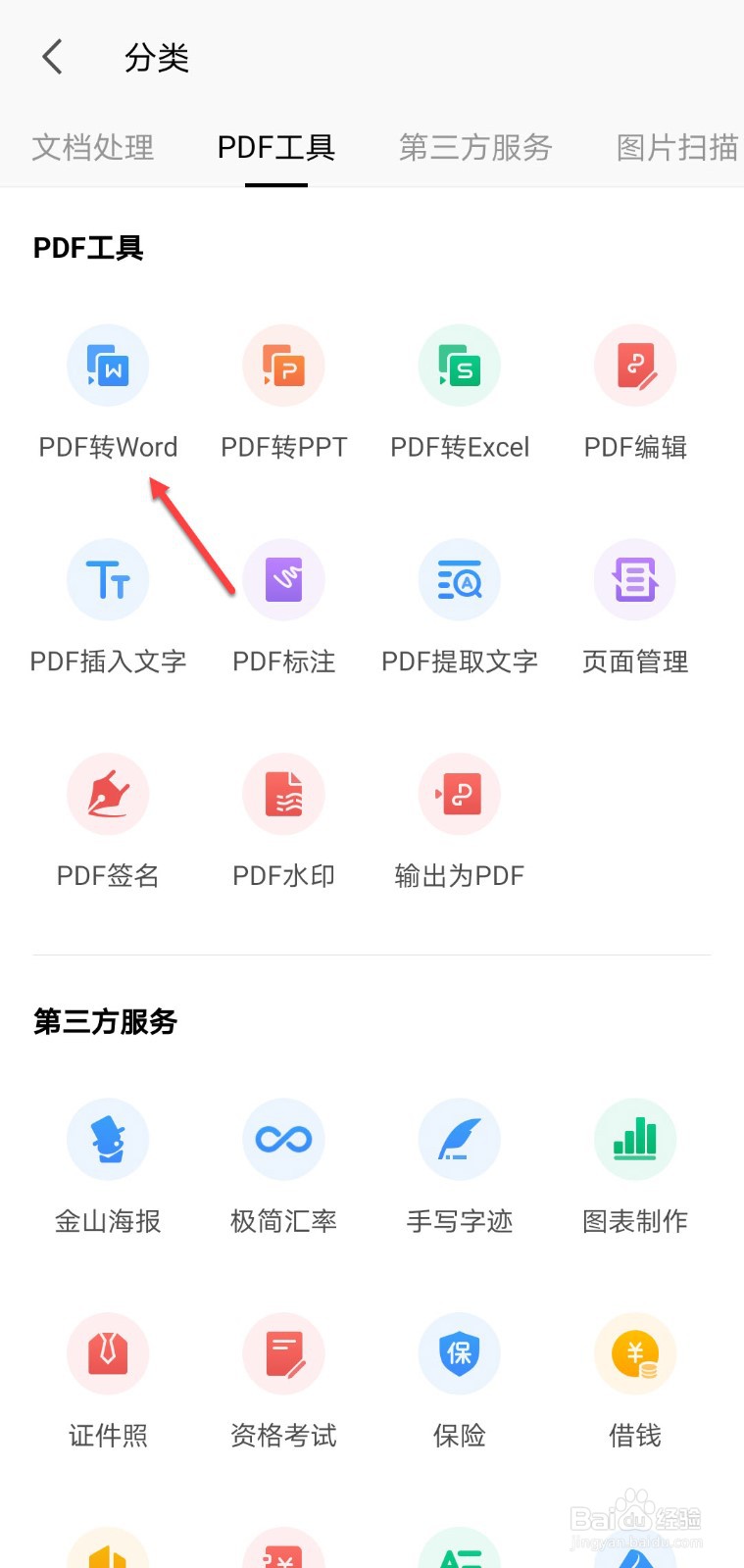Open the 页面管理 page manager
The width and height of the screenshot is (744, 1568).
[635, 610]
